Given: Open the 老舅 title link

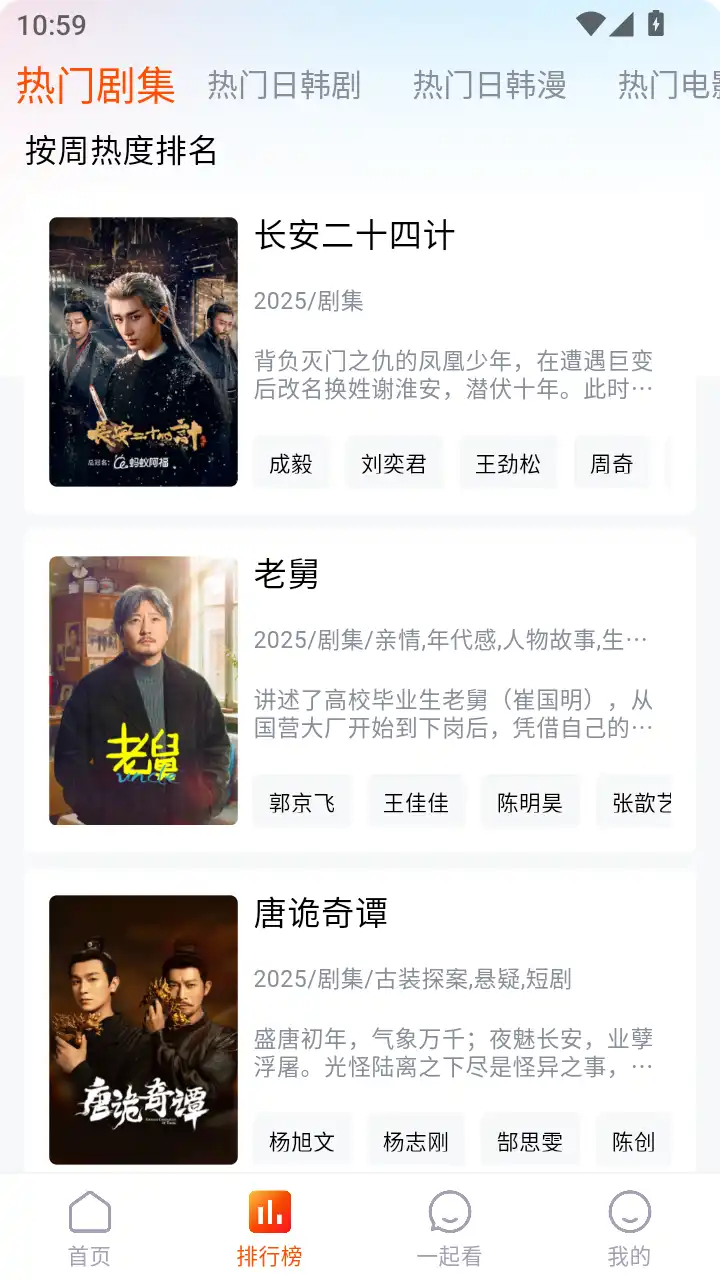Looking at the screenshot, I should pos(285,577).
